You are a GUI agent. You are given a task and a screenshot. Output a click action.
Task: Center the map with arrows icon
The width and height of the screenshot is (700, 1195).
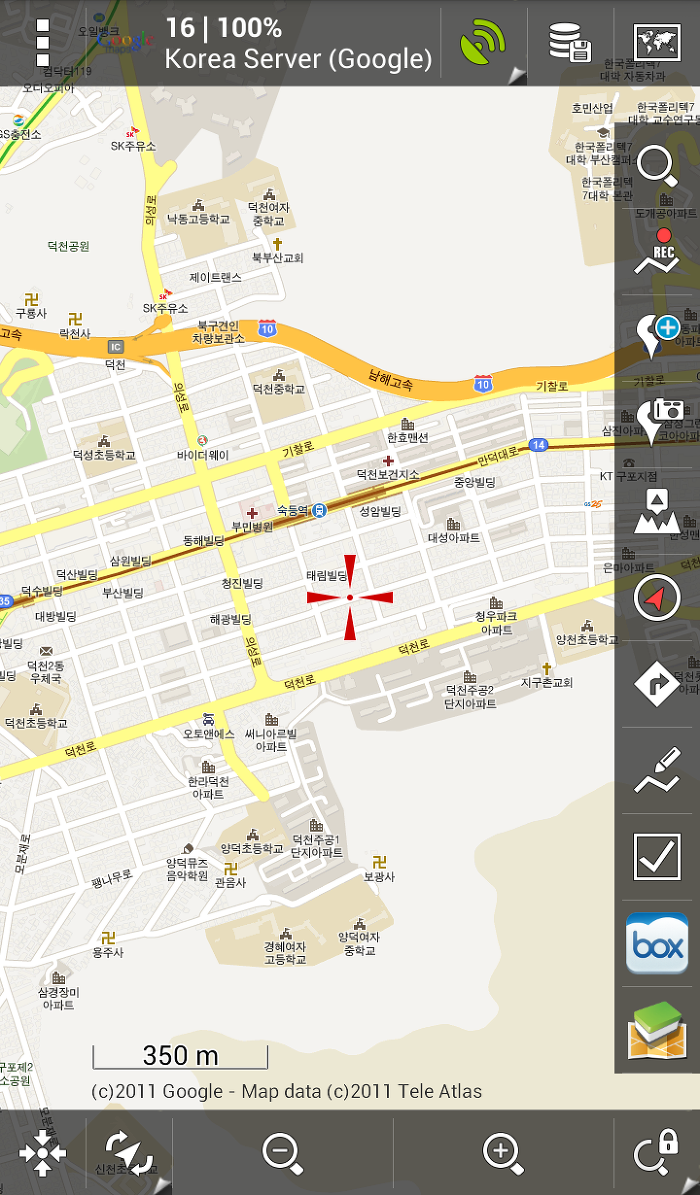click(43, 1152)
